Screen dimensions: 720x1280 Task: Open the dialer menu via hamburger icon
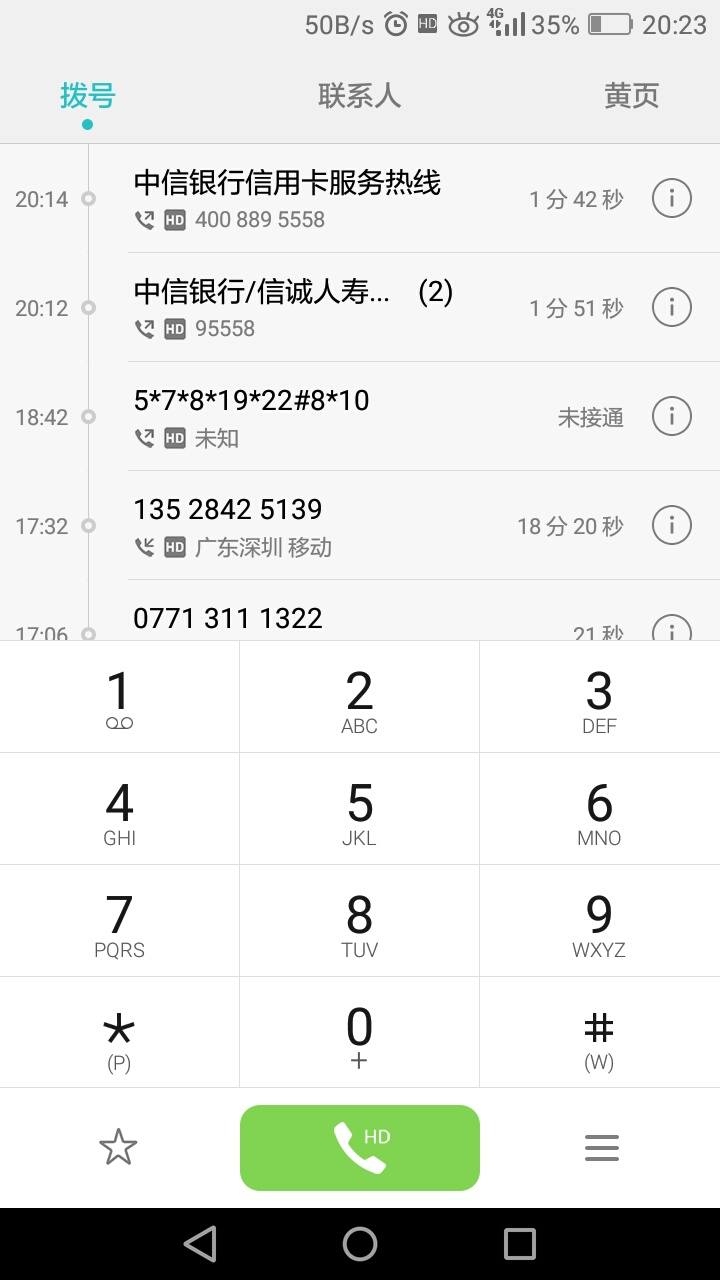(601, 1147)
